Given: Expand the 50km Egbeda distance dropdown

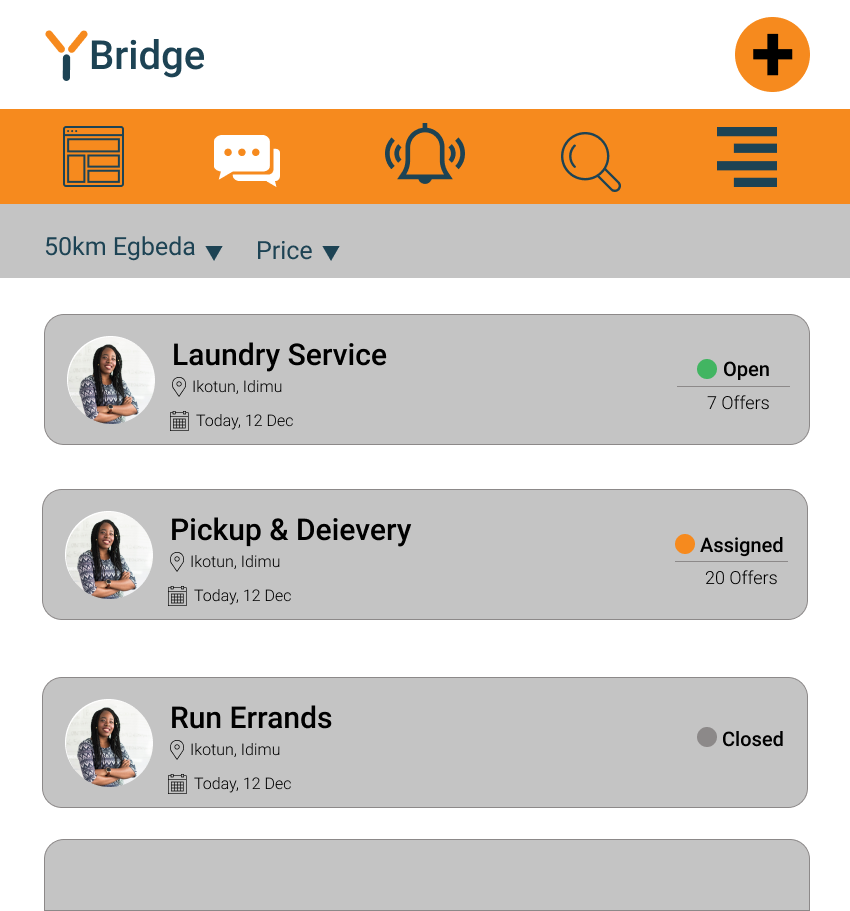Looking at the screenshot, I should pyautogui.click(x=133, y=248).
